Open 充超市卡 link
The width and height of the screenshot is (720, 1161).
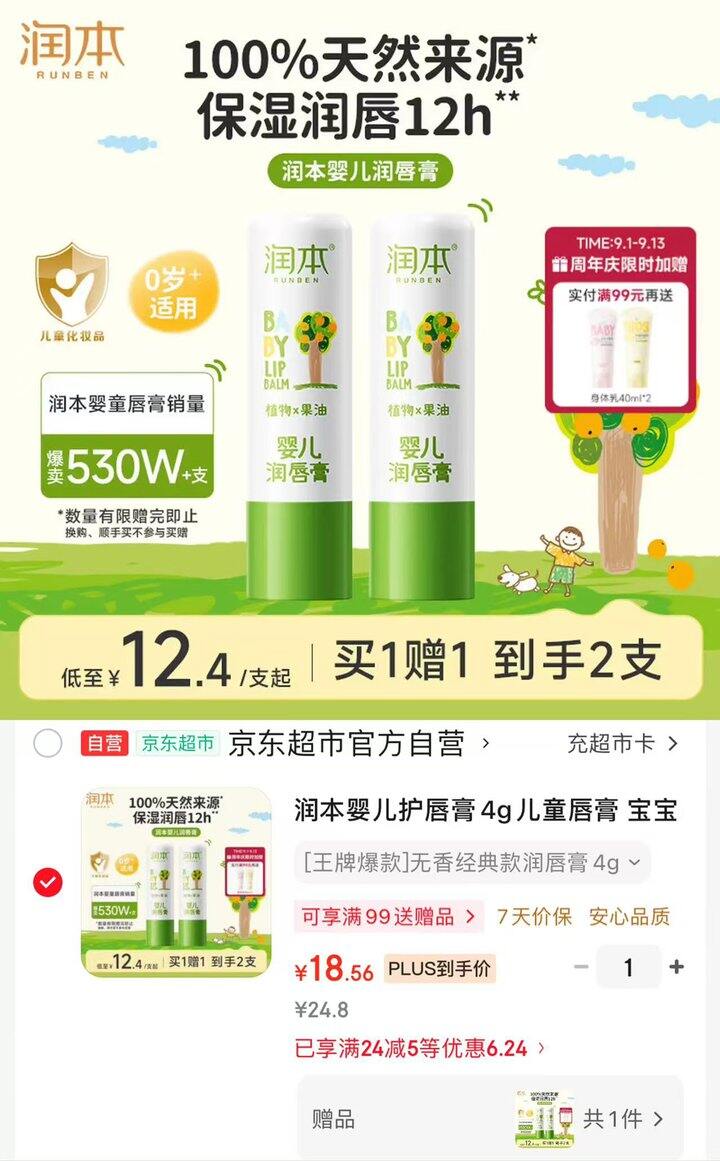point(622,743)
